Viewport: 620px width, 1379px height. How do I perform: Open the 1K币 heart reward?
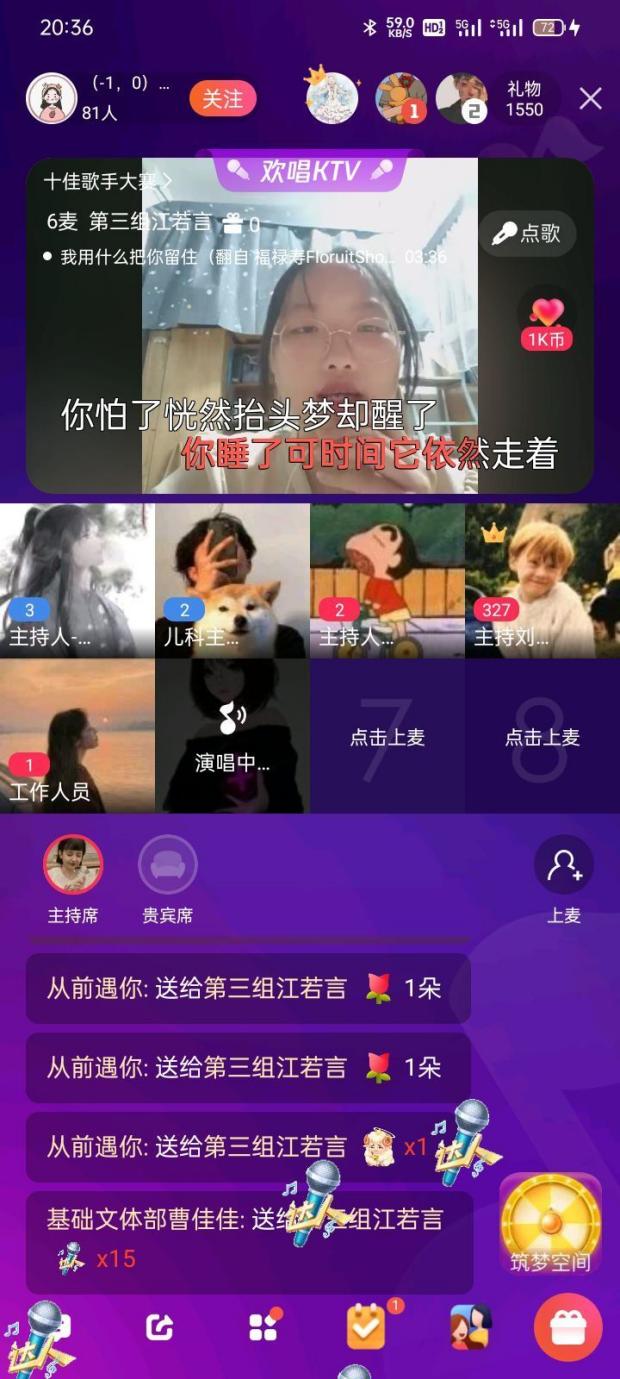coord(546,324)
